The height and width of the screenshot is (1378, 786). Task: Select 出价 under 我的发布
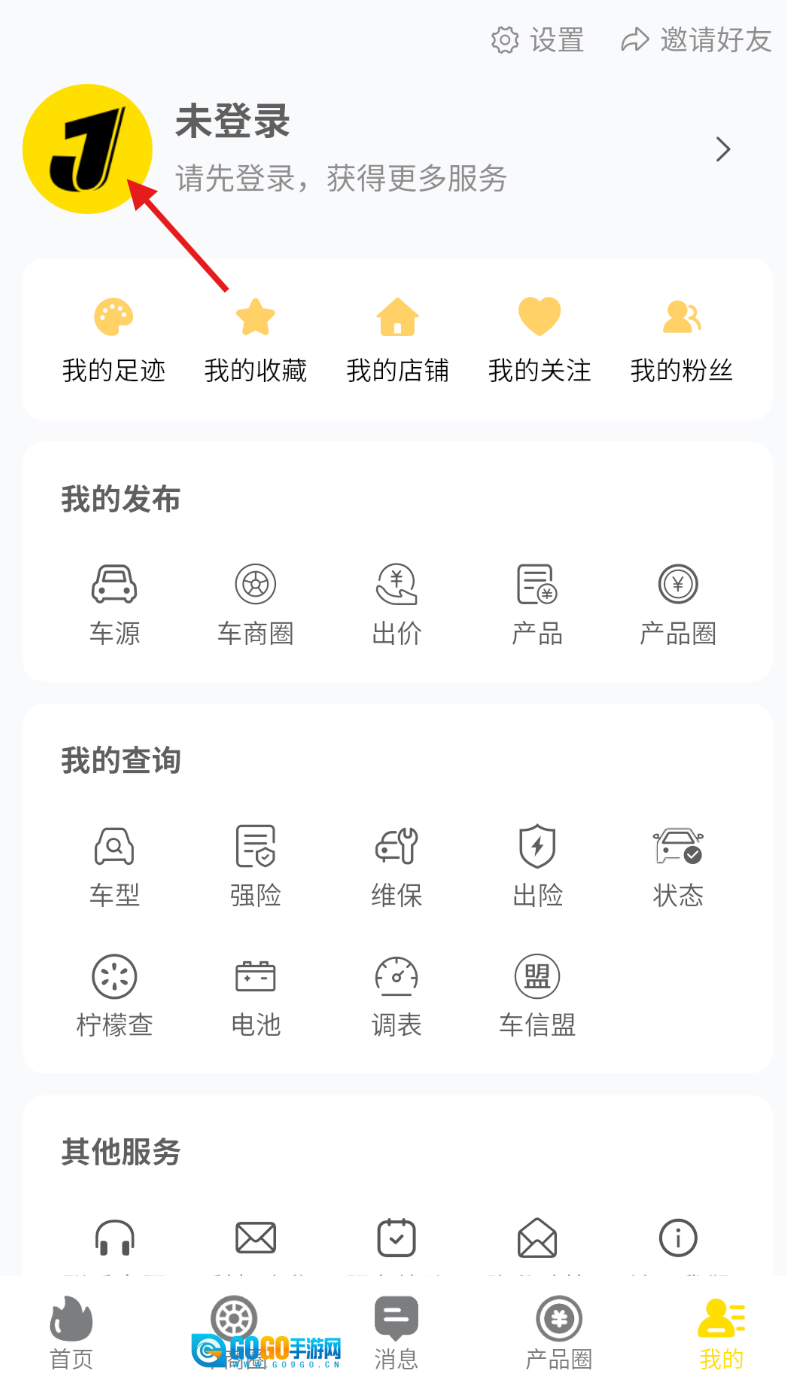tap(397, 603)
